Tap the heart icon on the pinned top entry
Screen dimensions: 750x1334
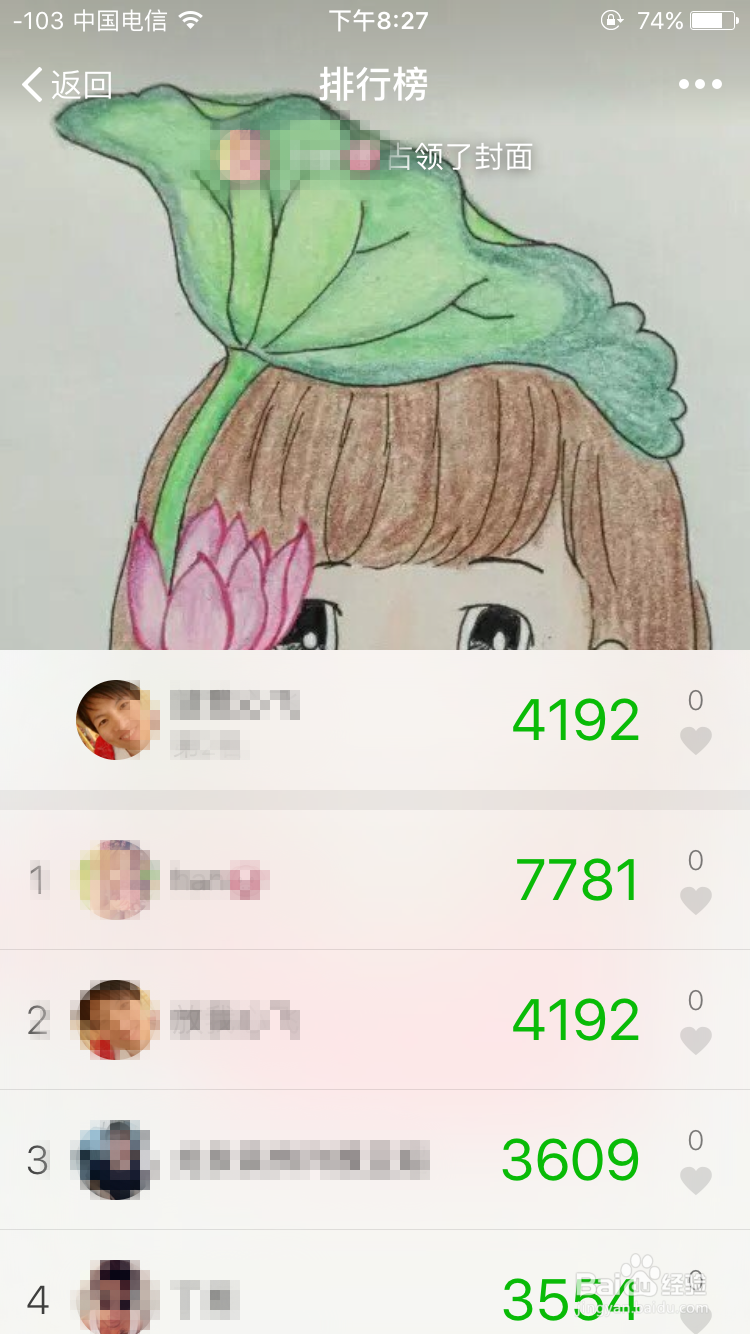pyautogui.click(x=696, y=738)
